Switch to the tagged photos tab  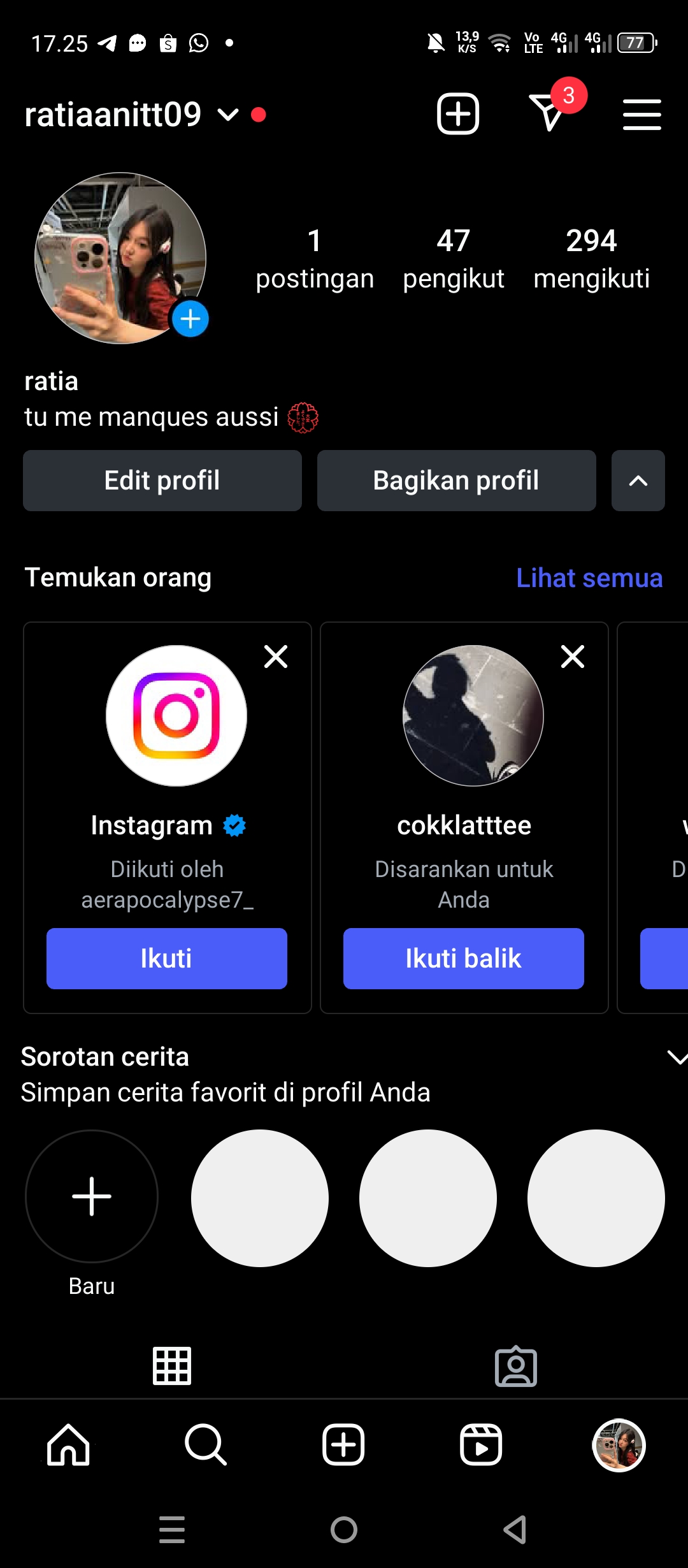pyautogui.click(x=515, y=1367)
